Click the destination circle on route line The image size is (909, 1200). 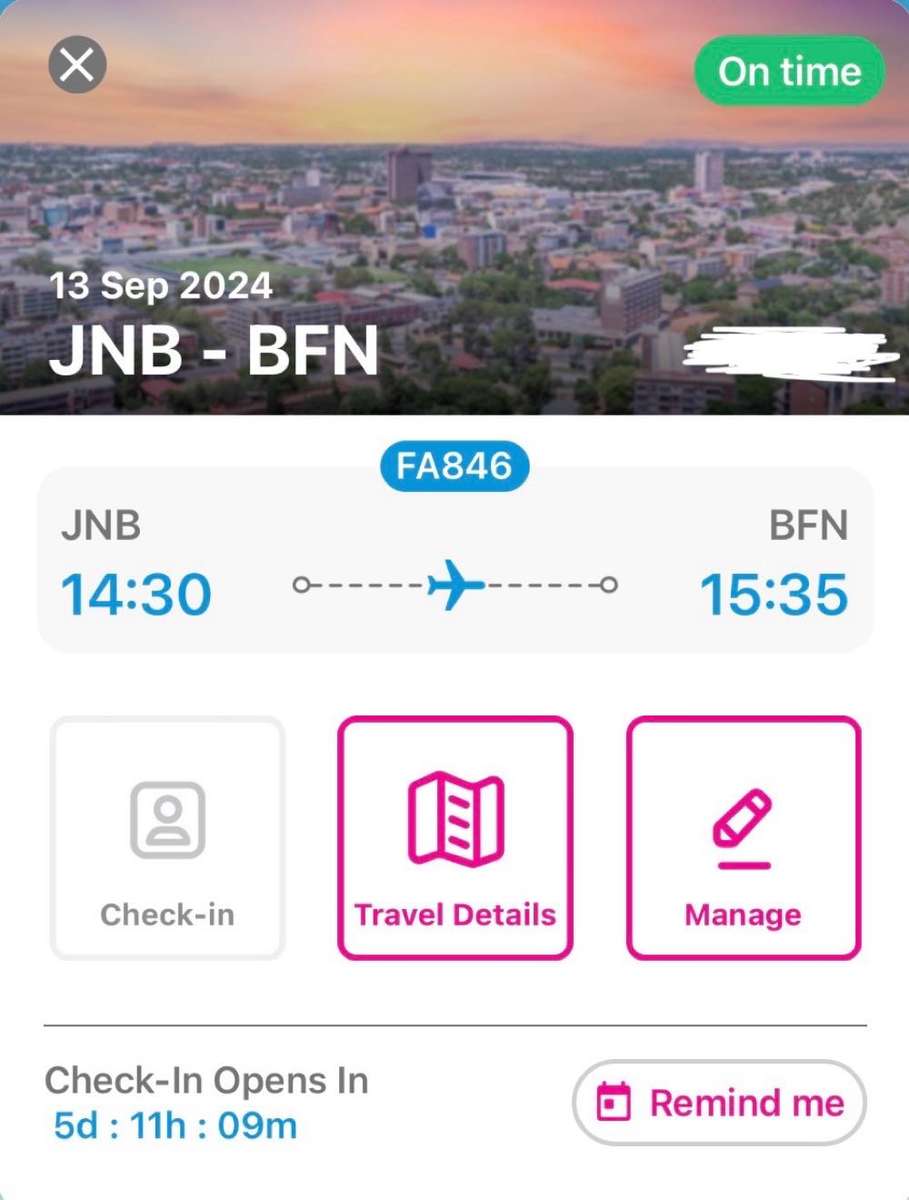(x=607, y=585)
